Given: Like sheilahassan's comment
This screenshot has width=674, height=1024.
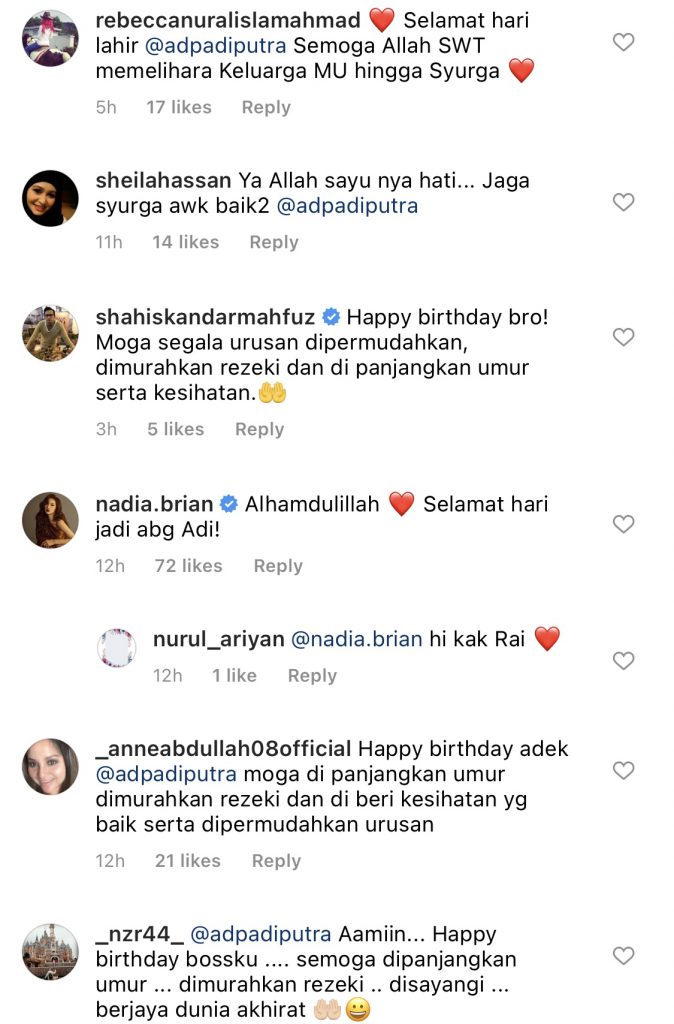Looking at the screenshot, I should 623,202.
